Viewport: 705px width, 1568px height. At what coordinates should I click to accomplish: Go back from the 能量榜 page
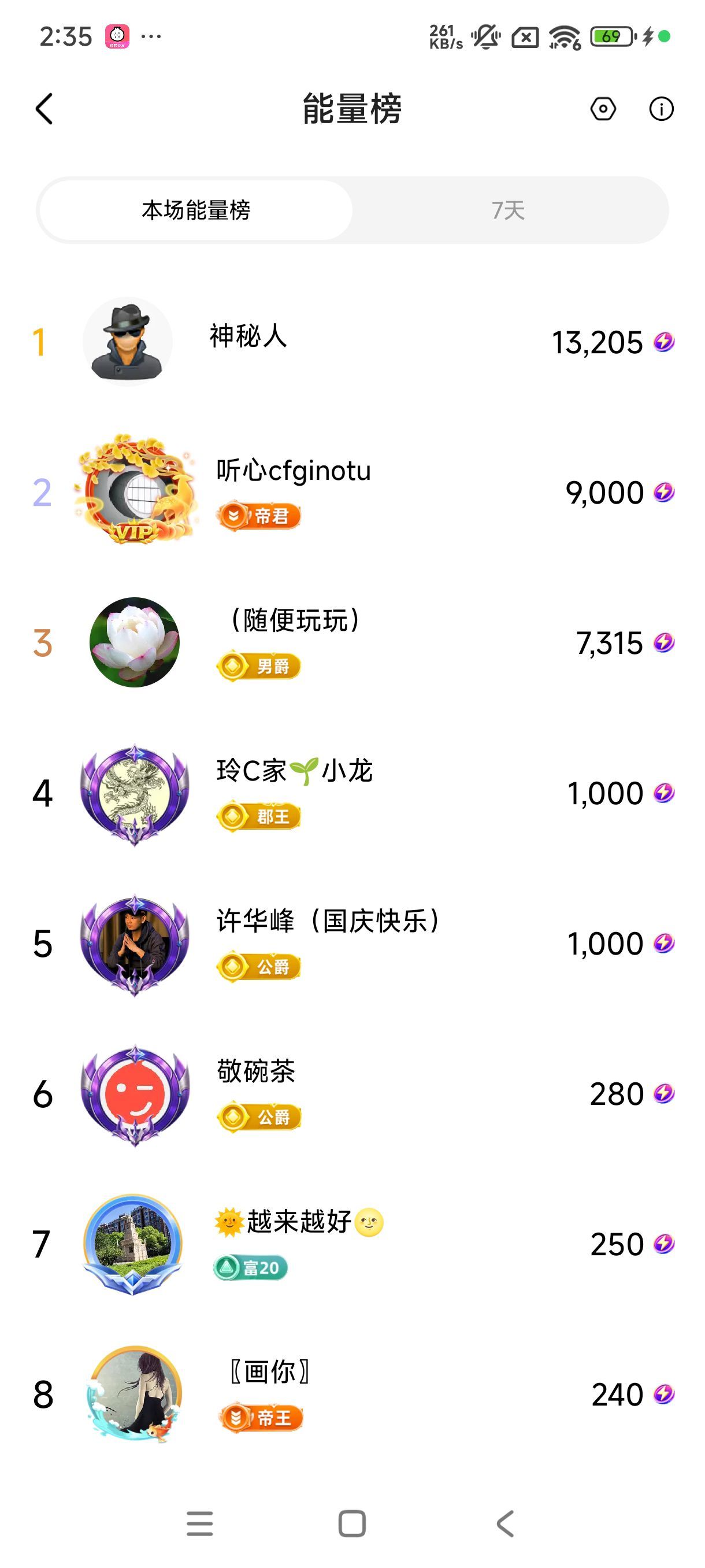coord(44,110)
